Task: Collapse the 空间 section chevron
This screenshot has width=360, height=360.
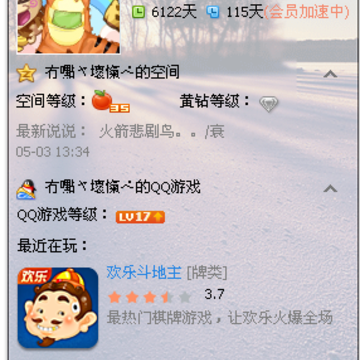Action: point(330,74)
